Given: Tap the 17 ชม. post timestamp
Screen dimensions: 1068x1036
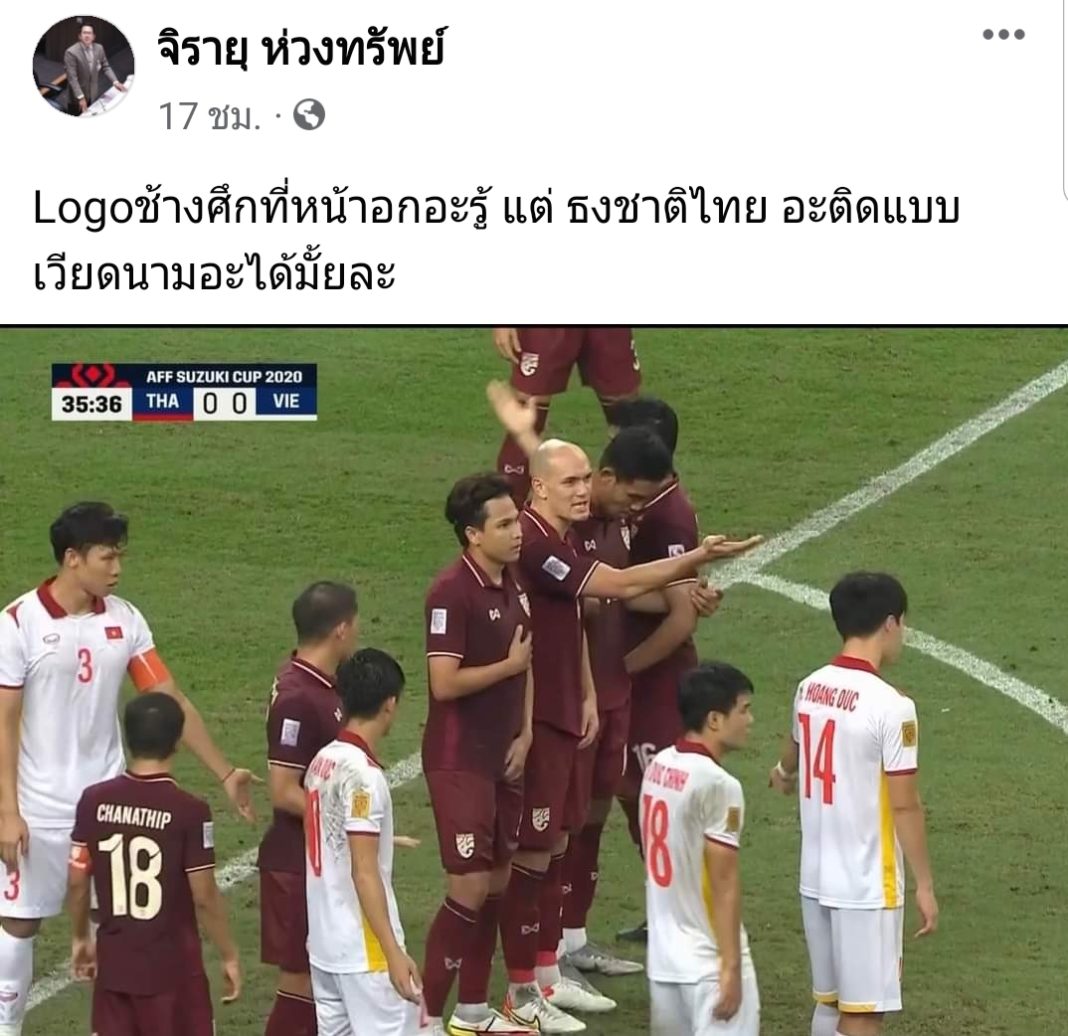Looking at the screenshot, I should click(210, 118).
